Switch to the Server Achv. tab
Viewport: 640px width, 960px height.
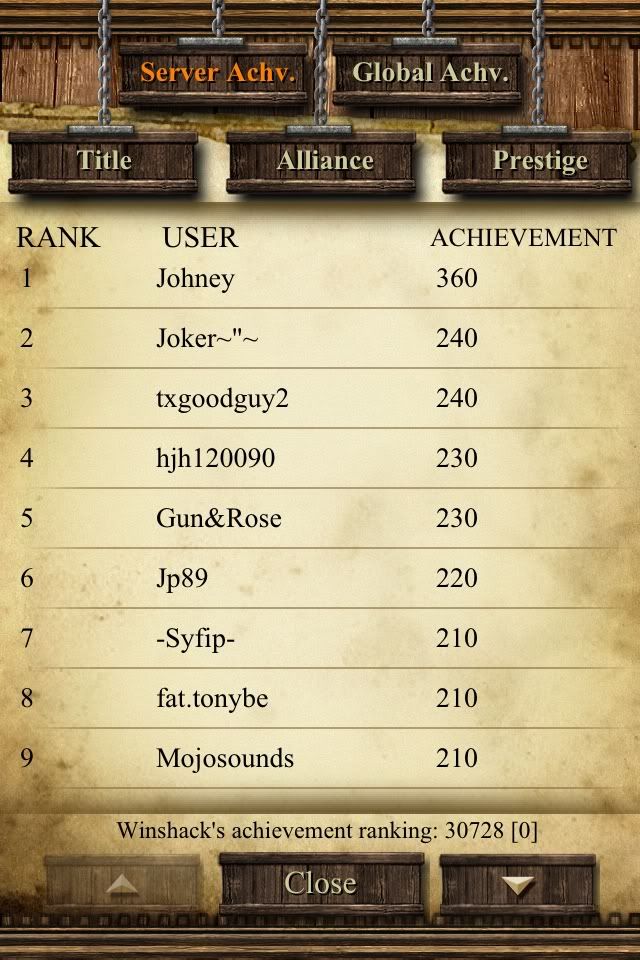[218, 73]
